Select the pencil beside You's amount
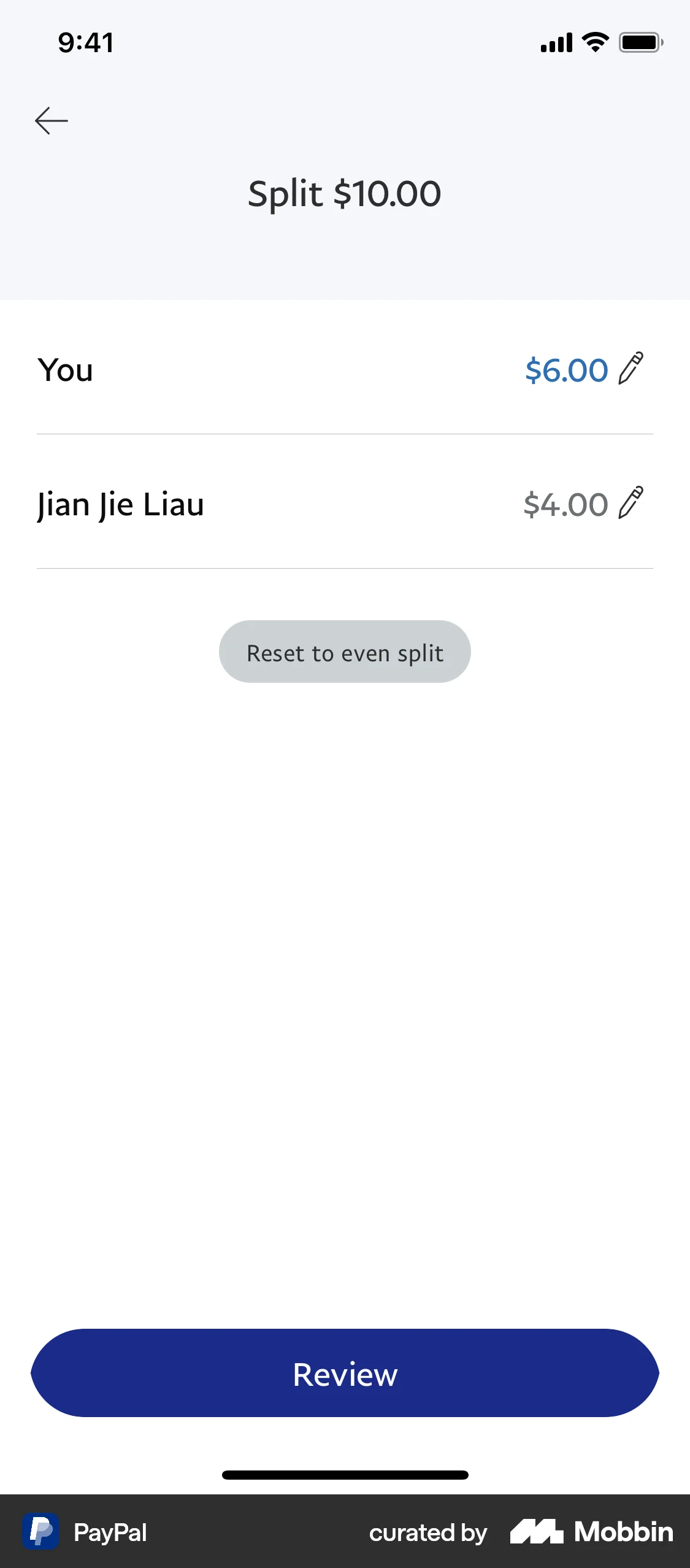 [632, 369]
